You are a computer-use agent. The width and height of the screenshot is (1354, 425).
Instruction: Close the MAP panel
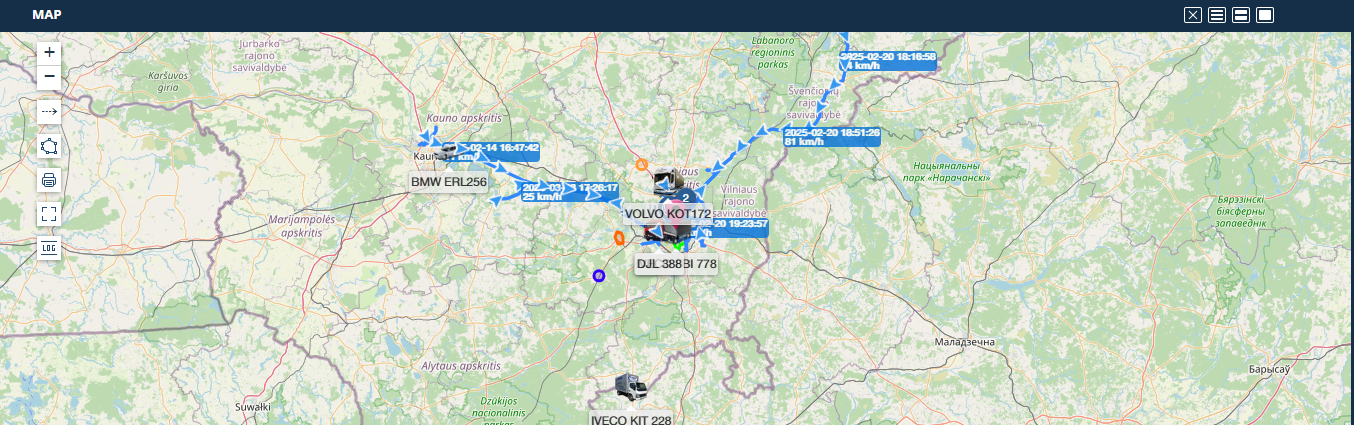pos(1192,15)
